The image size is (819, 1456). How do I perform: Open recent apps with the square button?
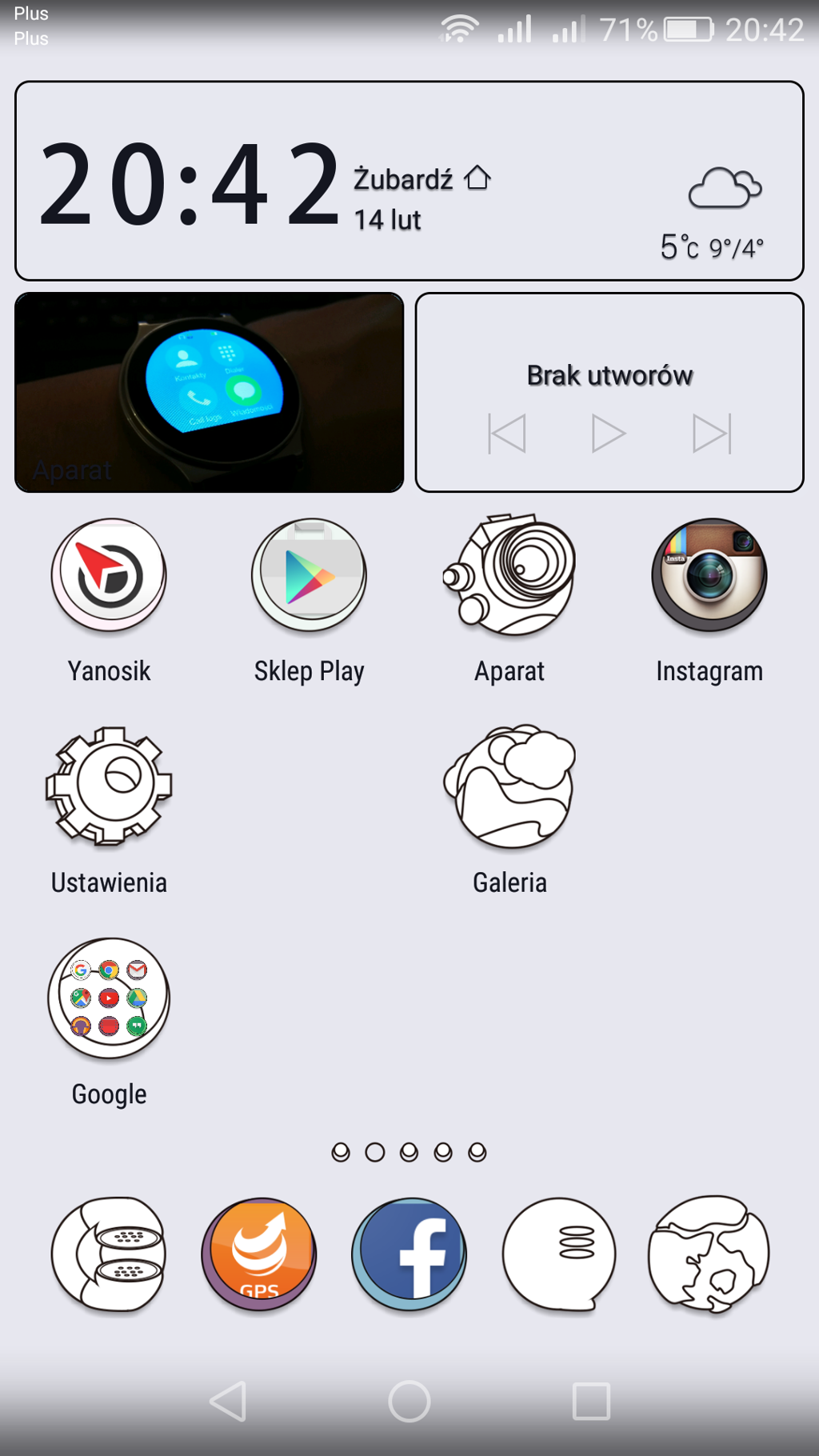(591, 1402)
